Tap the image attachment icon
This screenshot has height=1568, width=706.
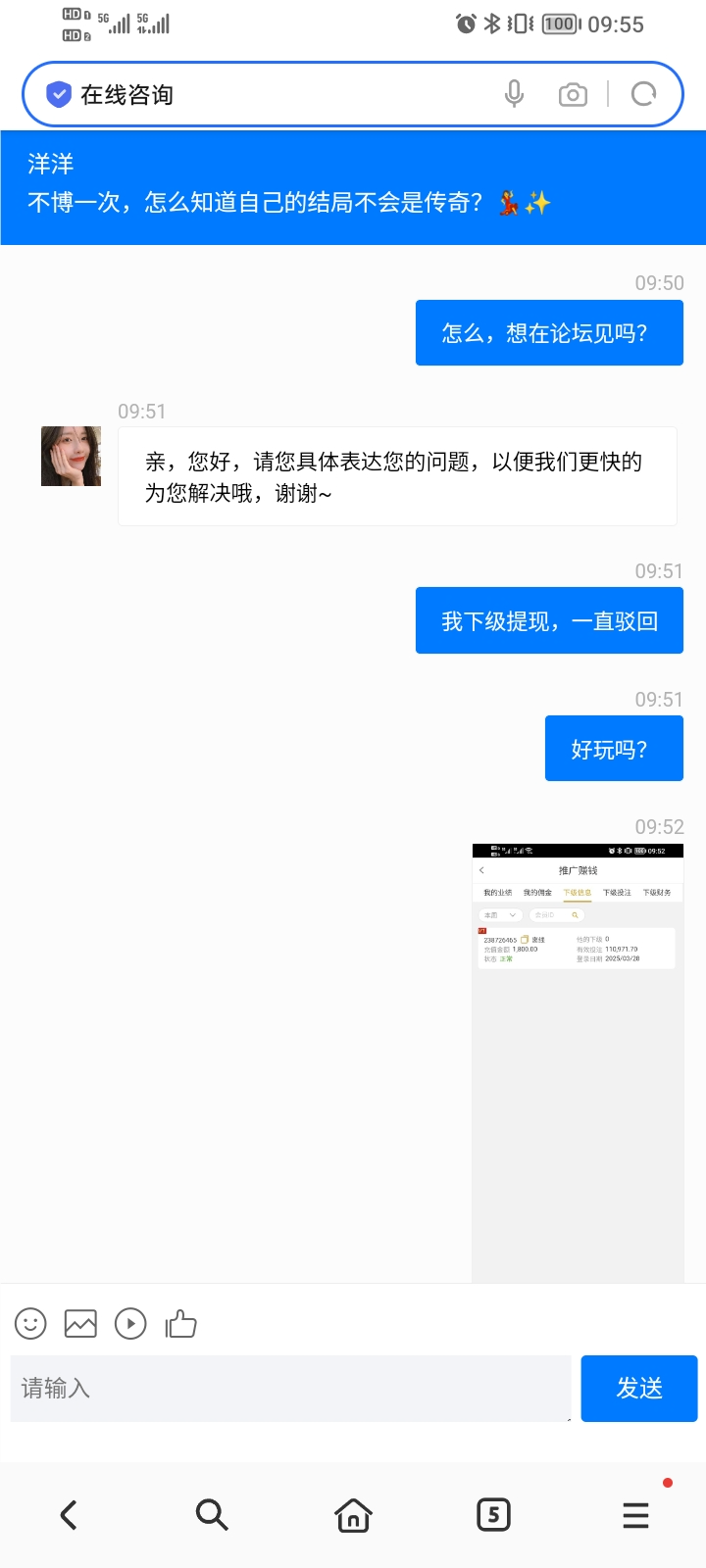pos(80,1323)
